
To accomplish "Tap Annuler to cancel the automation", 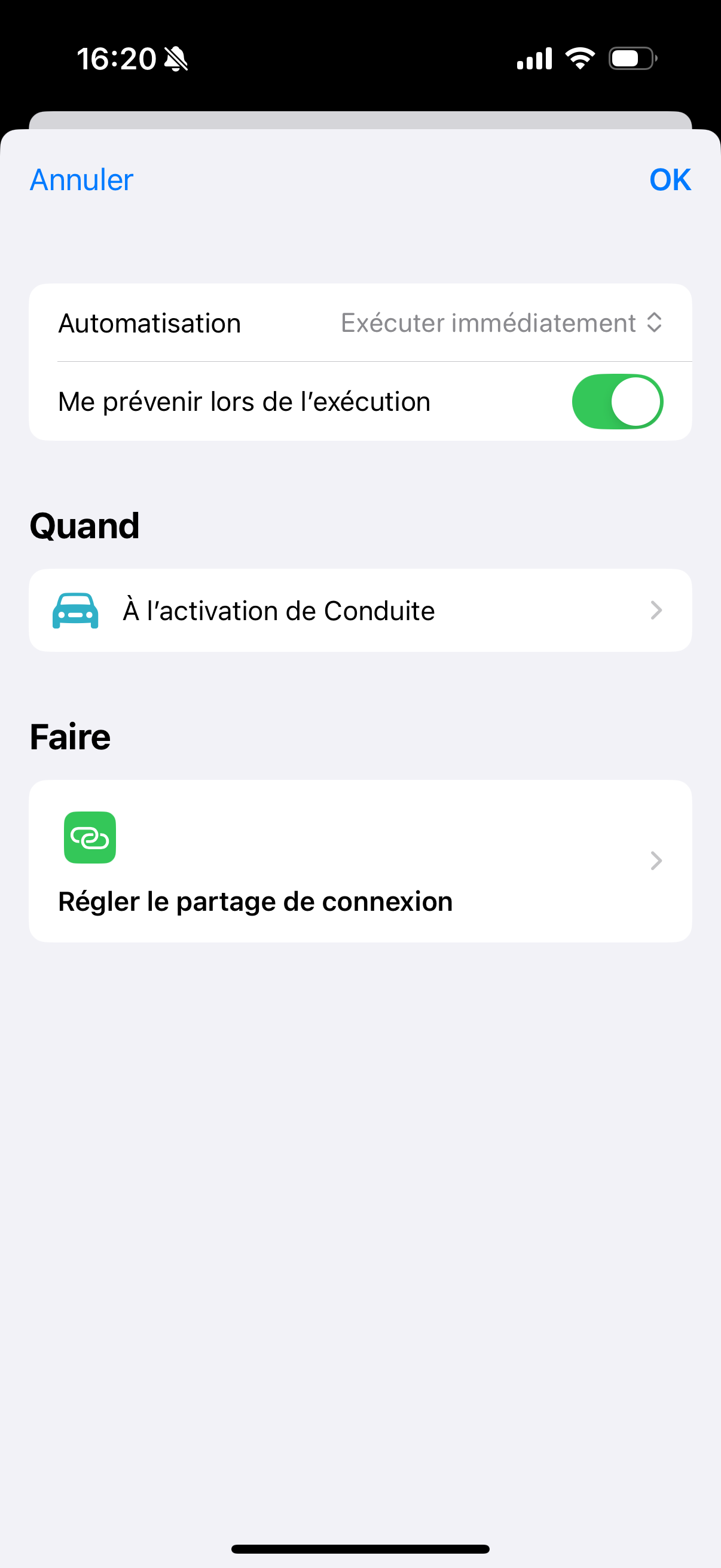I will coord(81,180).
